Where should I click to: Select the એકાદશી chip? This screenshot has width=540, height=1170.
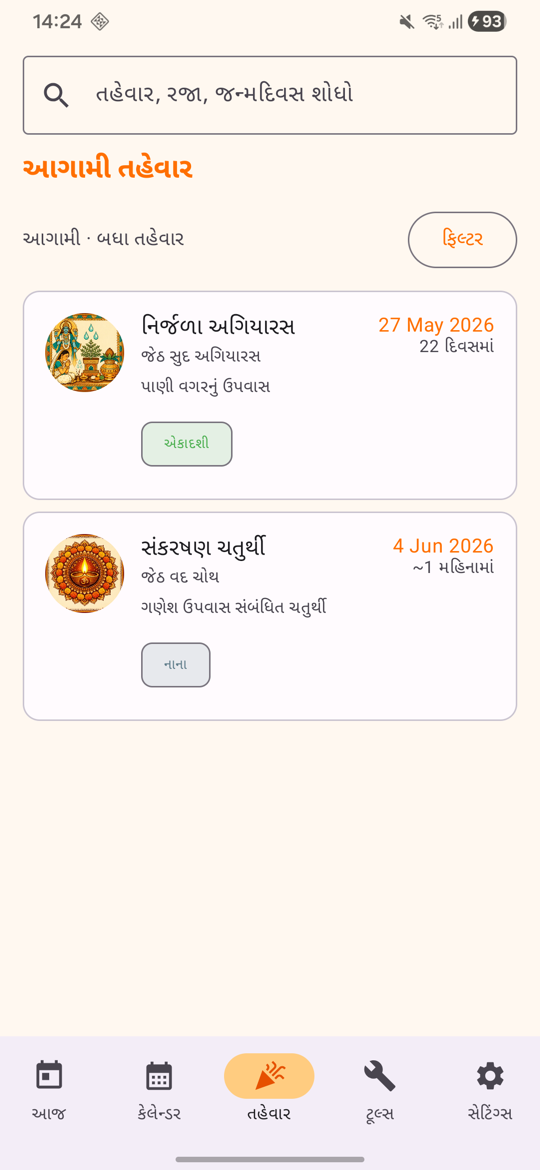click(186, 444)
